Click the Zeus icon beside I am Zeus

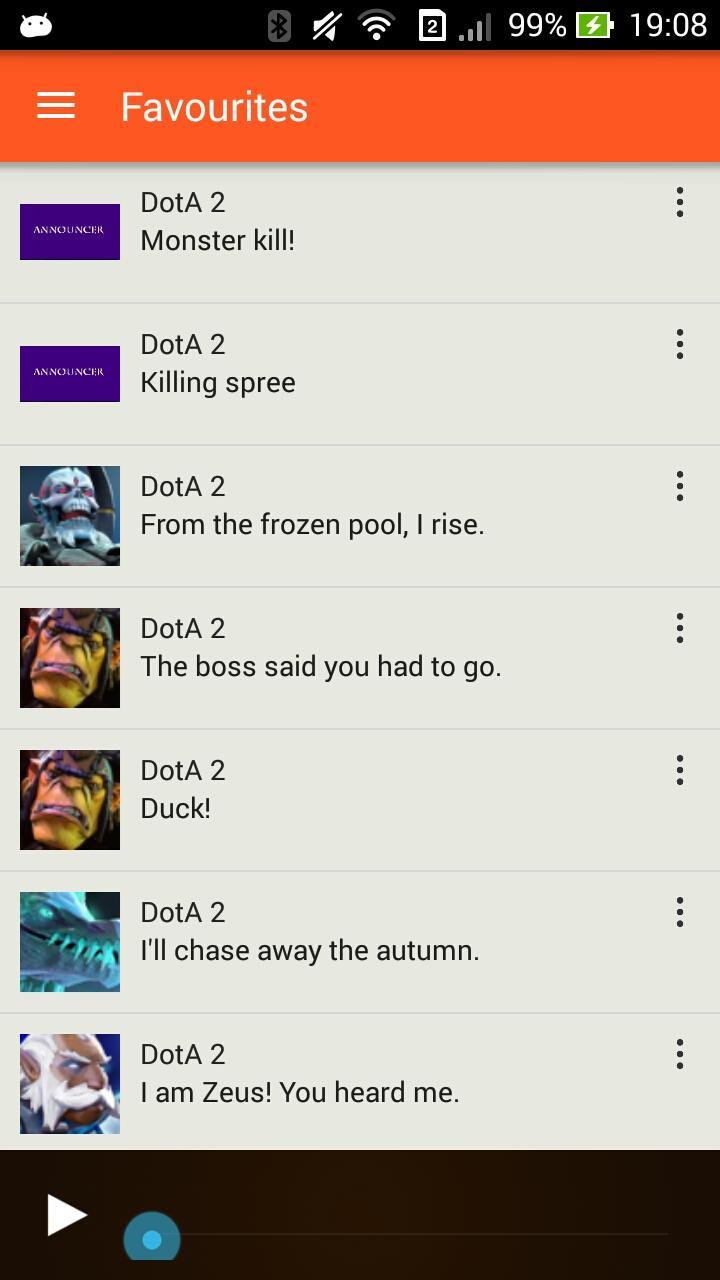click(69, 1083)
